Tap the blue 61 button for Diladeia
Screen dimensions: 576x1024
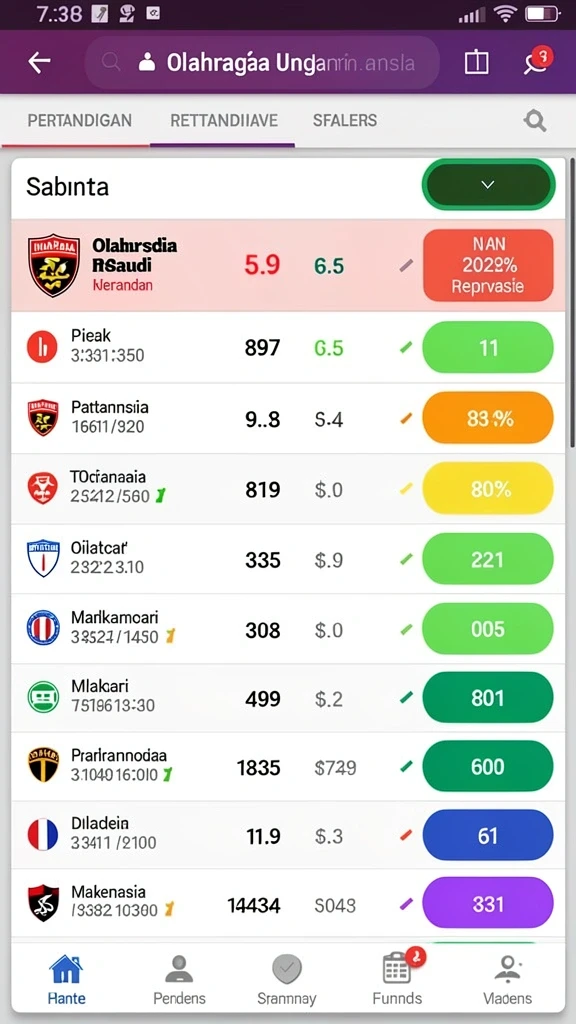(488, 835)
